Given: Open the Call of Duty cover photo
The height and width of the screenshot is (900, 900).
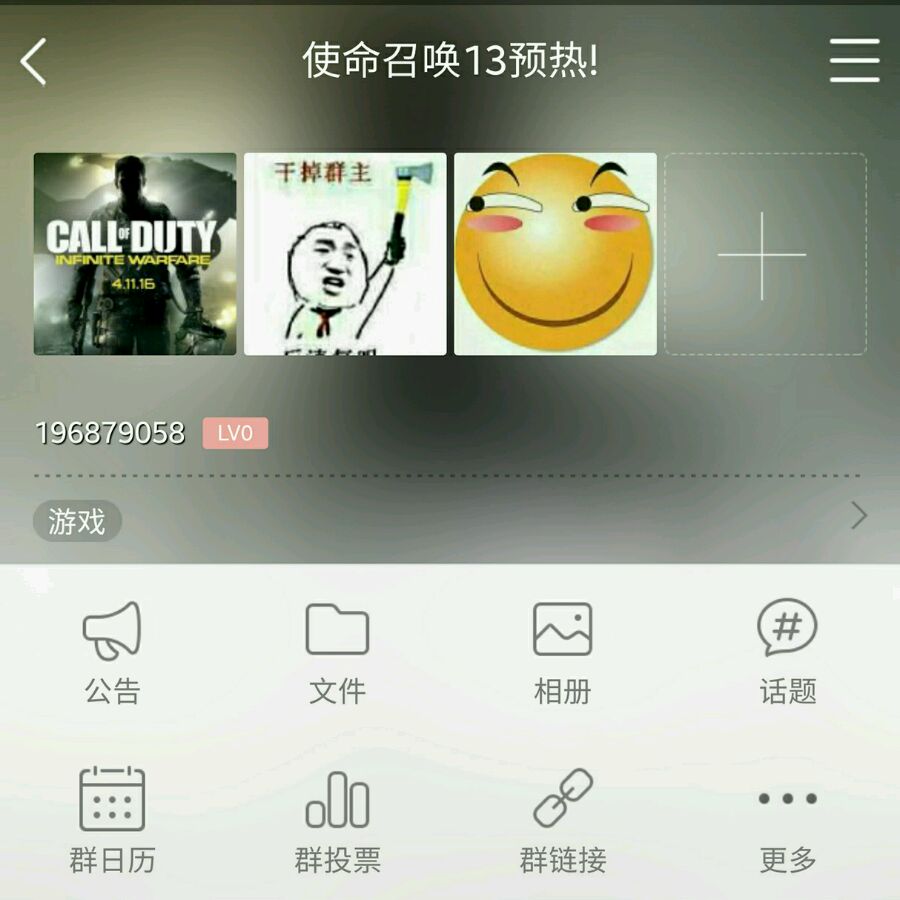Looking at the screenshot, I should tap(135, 254).
